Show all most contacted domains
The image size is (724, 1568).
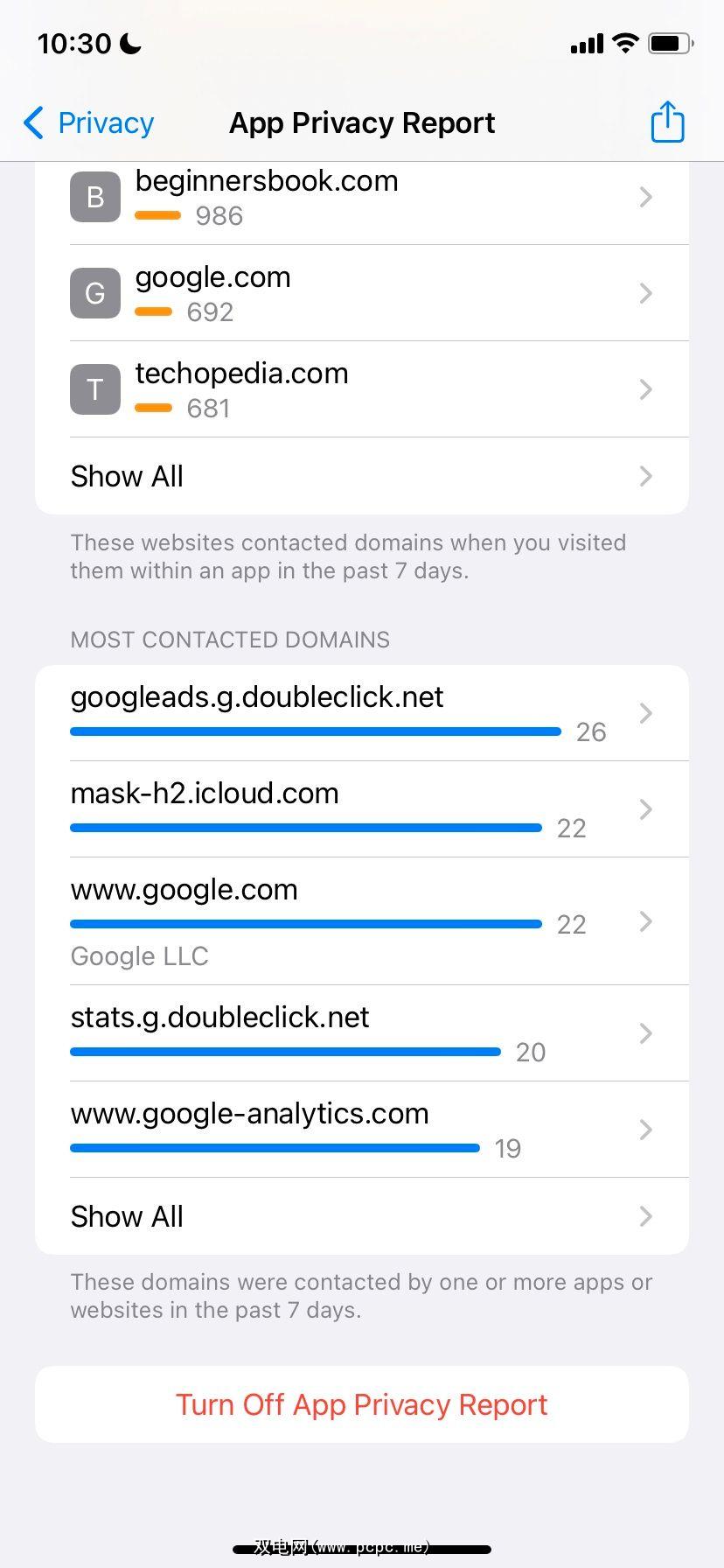click(x=362, y=1216)
